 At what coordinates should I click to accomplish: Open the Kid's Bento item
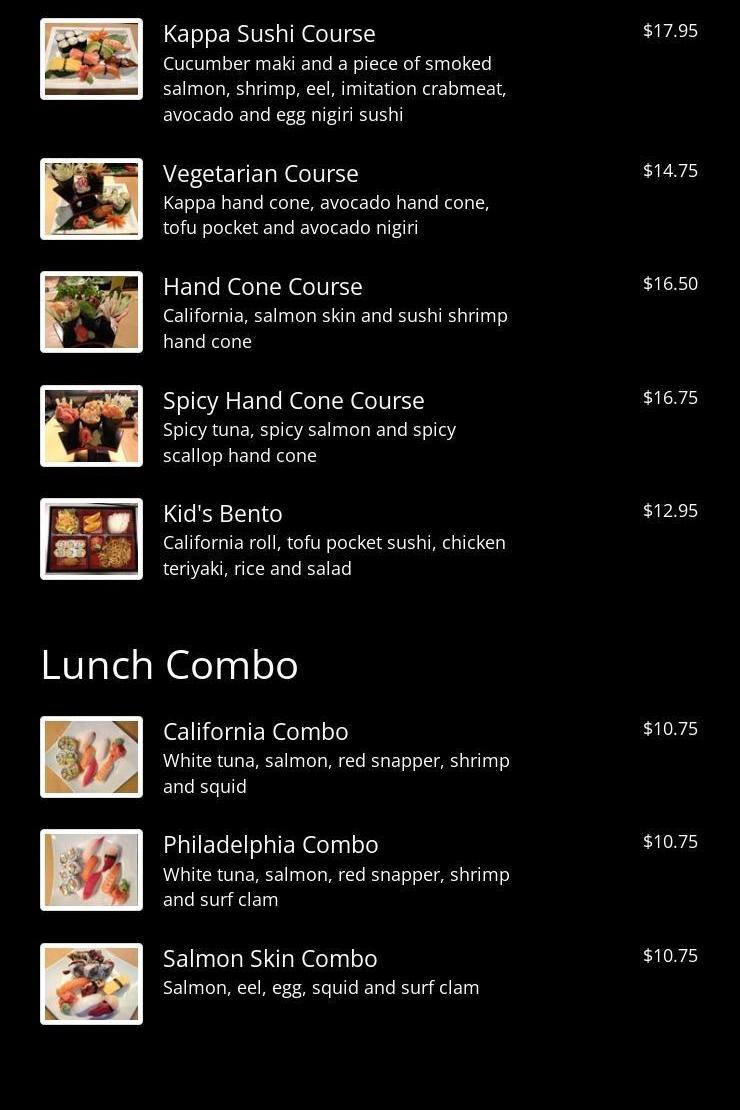222,514
